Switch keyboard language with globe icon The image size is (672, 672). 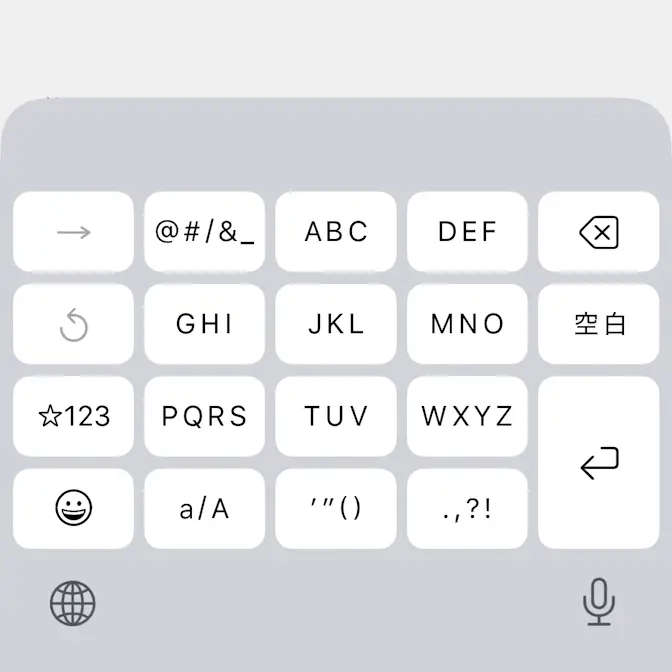click(x=73, y=603)
